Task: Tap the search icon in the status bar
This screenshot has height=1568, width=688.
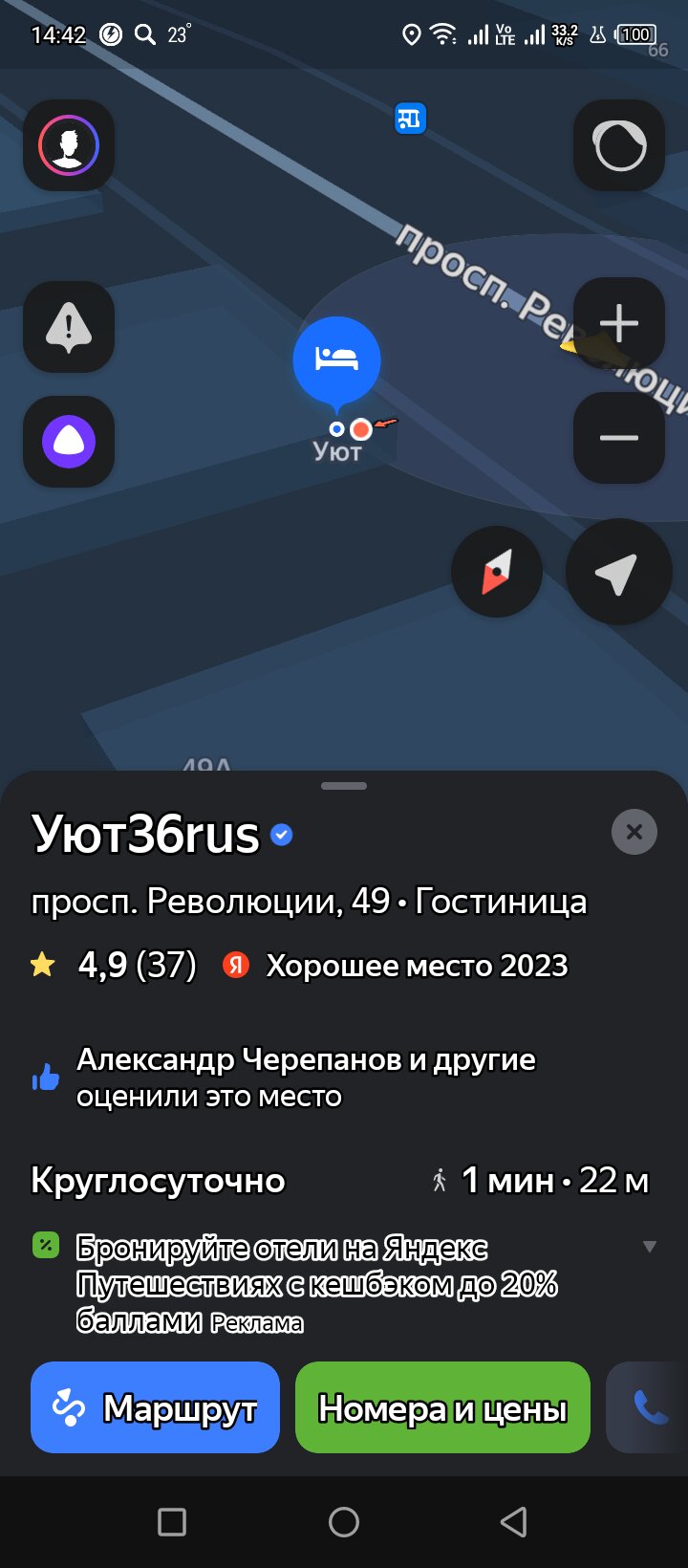Action: point(145,33)
